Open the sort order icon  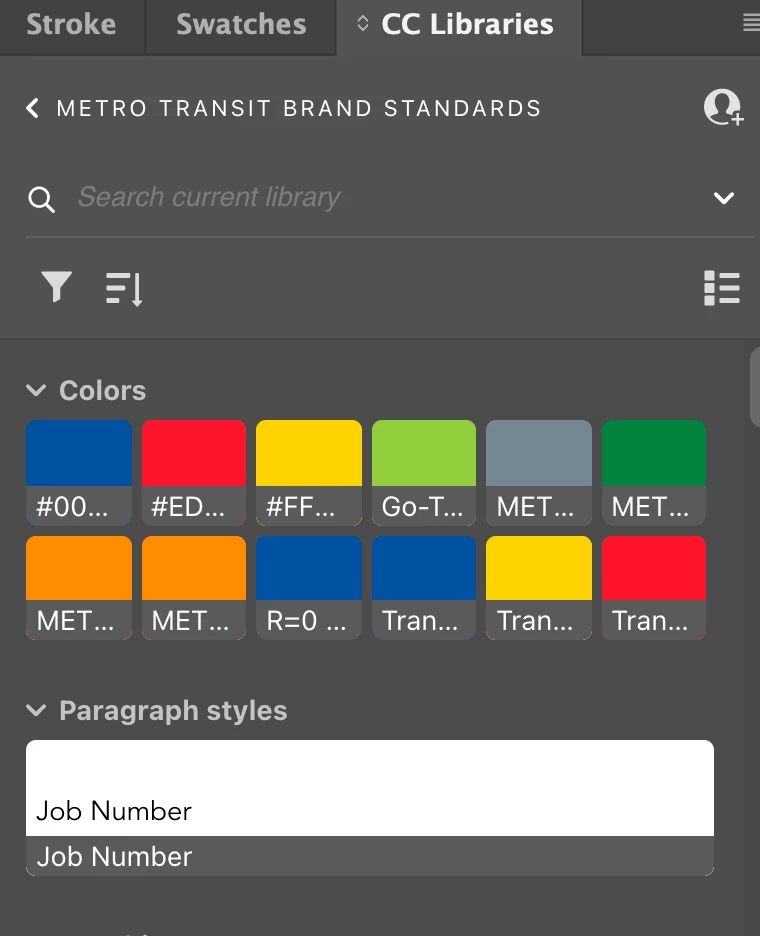pos(124,288)
